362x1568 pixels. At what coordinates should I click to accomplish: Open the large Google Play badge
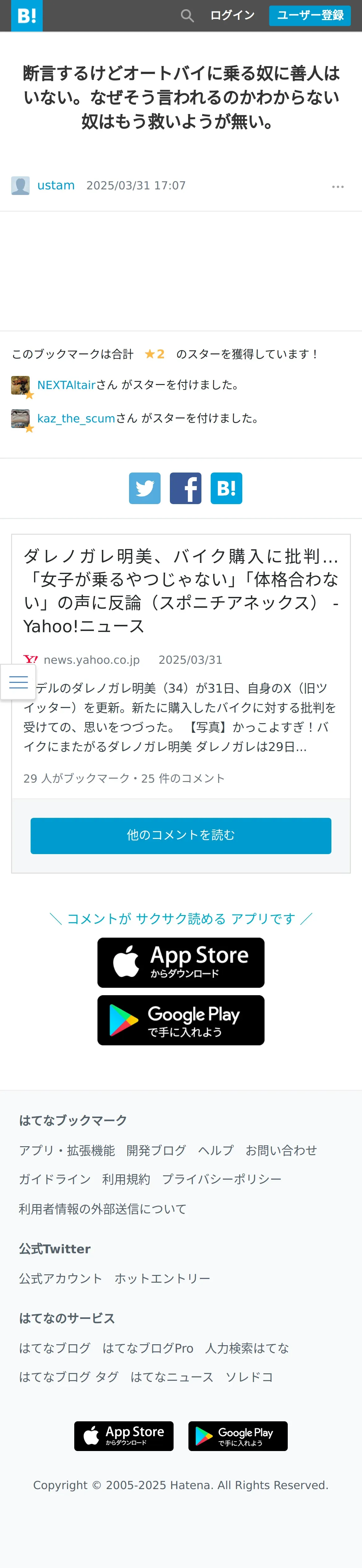181,1021
